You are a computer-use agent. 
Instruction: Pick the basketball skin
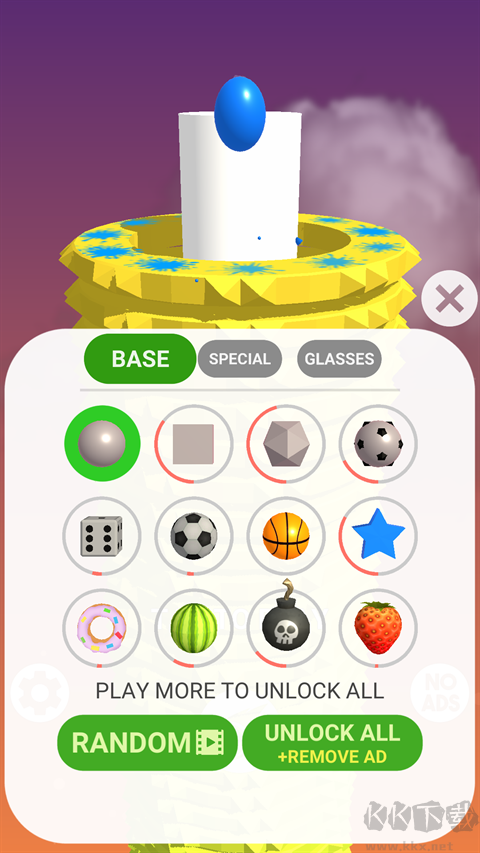[x=286, y=536]
